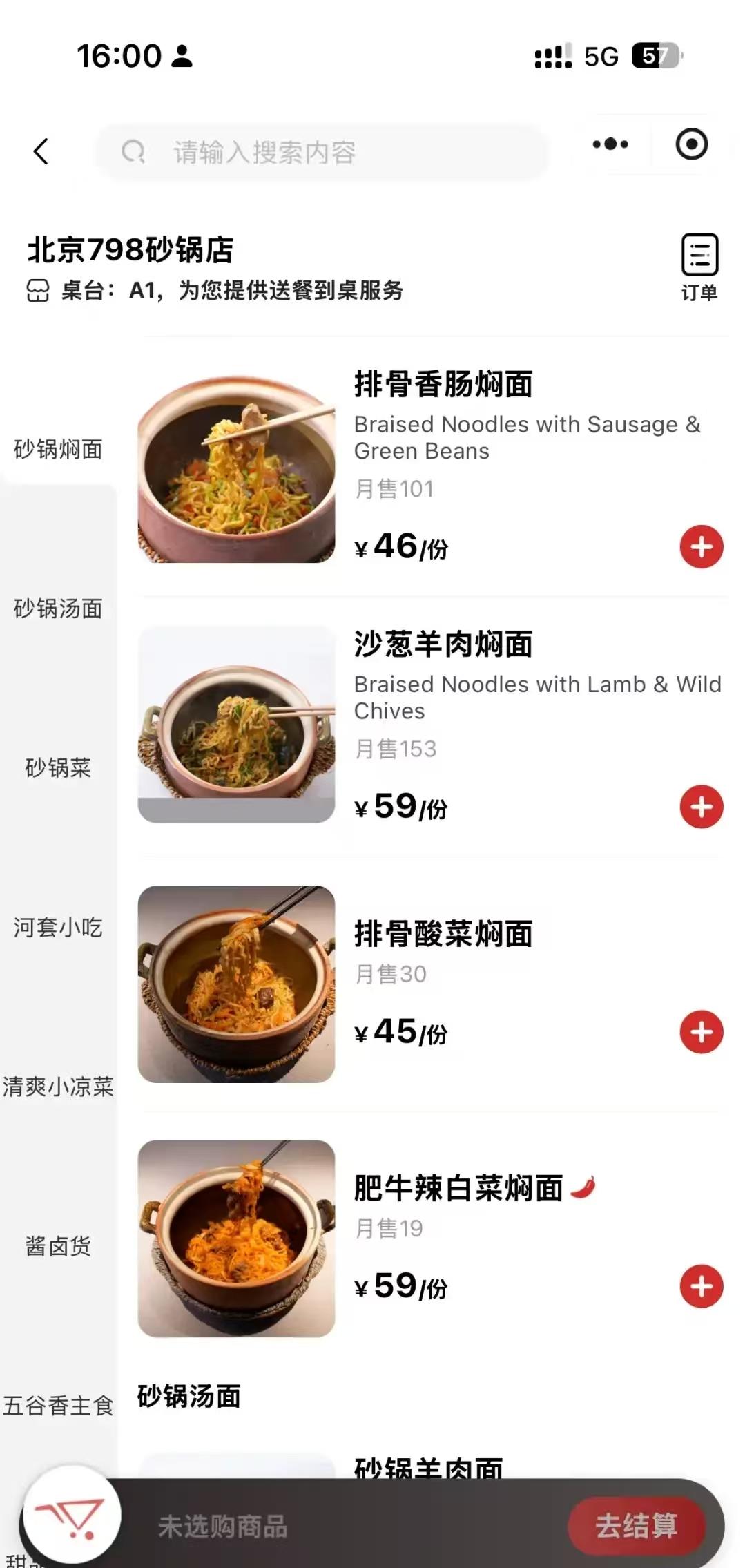Go back using the arrow icon
Image resolution: width=745 pixels, height=1568 pixels.
point(41,151)
